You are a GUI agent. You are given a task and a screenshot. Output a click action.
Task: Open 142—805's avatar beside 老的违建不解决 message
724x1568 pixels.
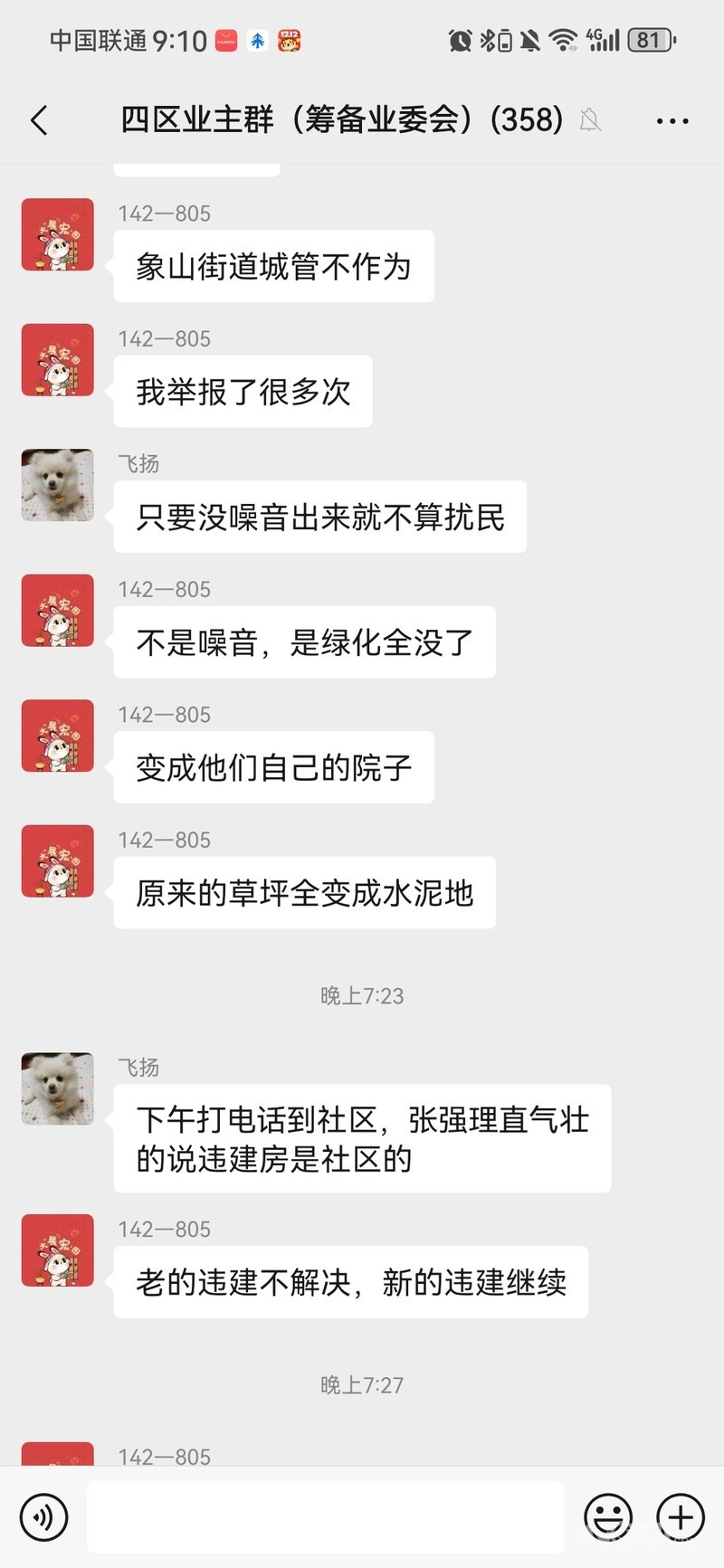click(58, 1250)
